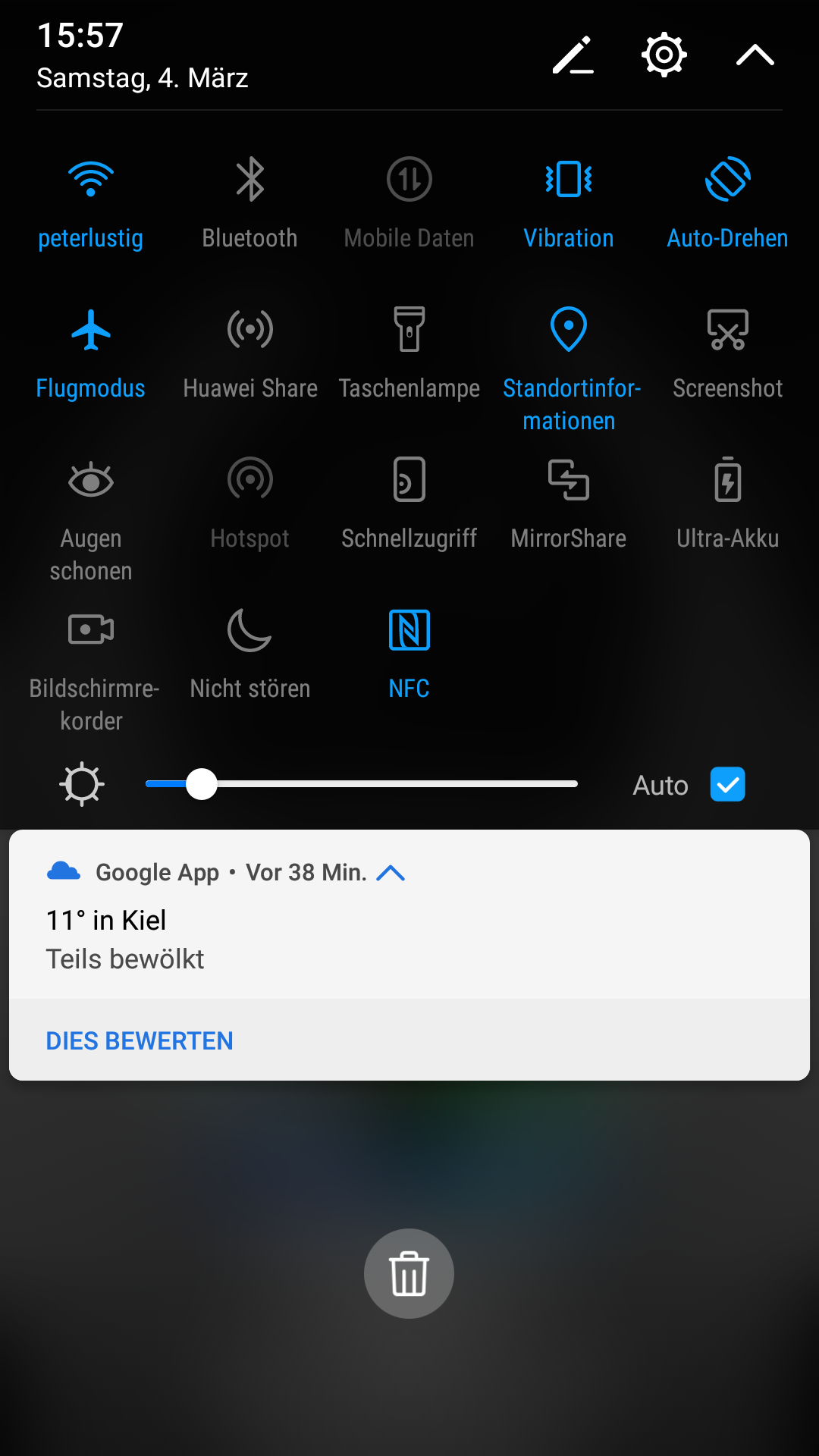Collapse the quick settings panel

(755, 55)
